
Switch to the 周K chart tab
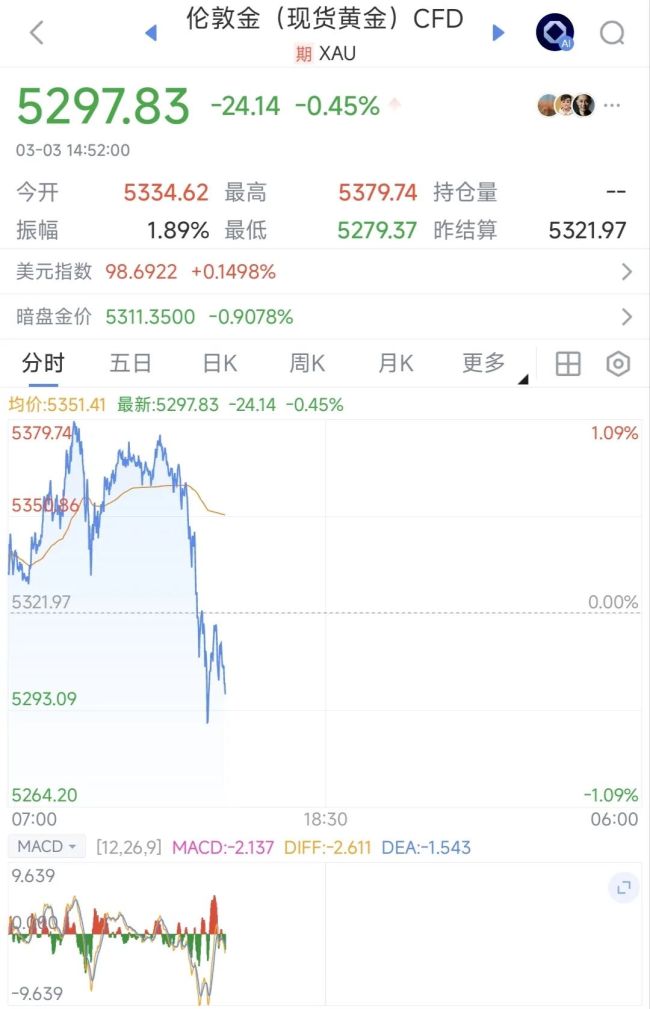pos(307,364)
